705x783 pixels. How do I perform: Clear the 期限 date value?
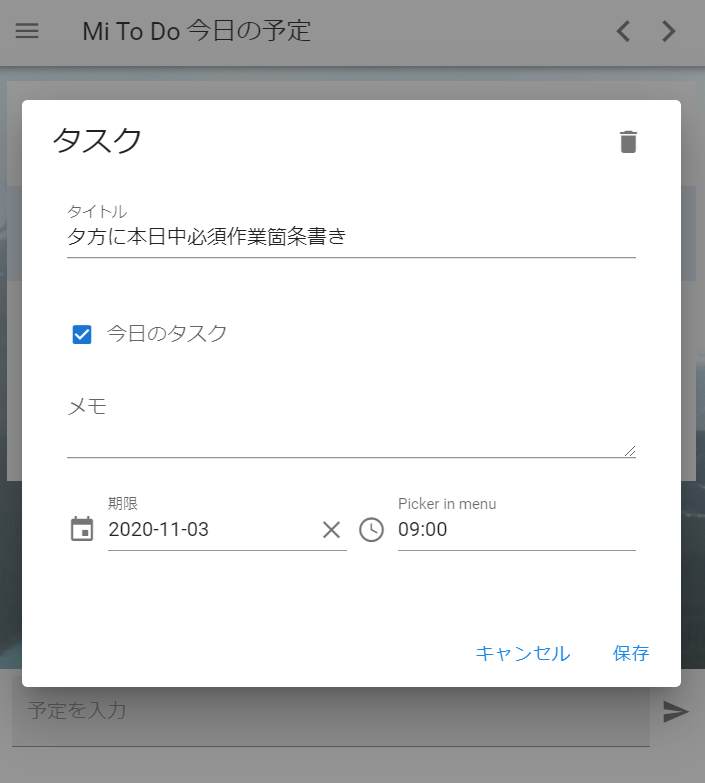(331, 530)
